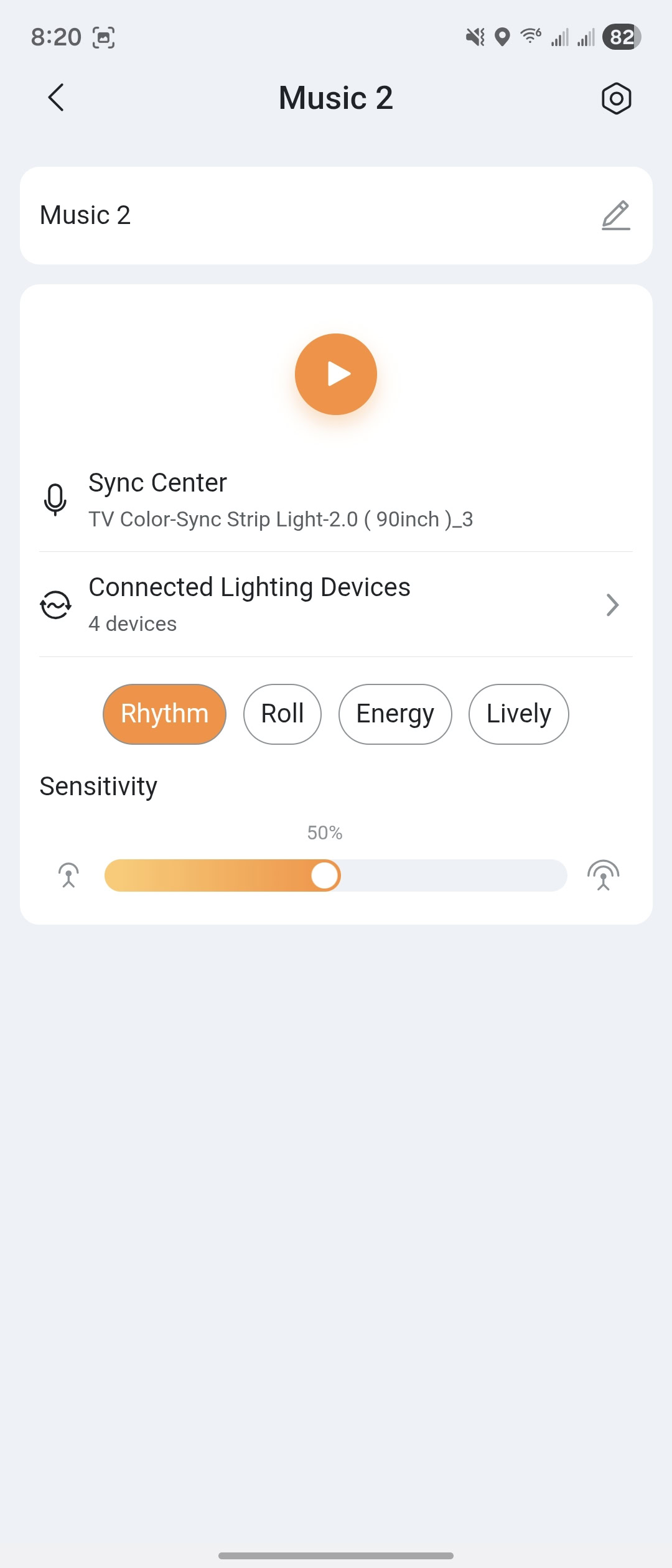Image resolution: width=672 pixels, height=1568 pixels.
Task: Activate Lively mode
Action: [x=518, y=714]
